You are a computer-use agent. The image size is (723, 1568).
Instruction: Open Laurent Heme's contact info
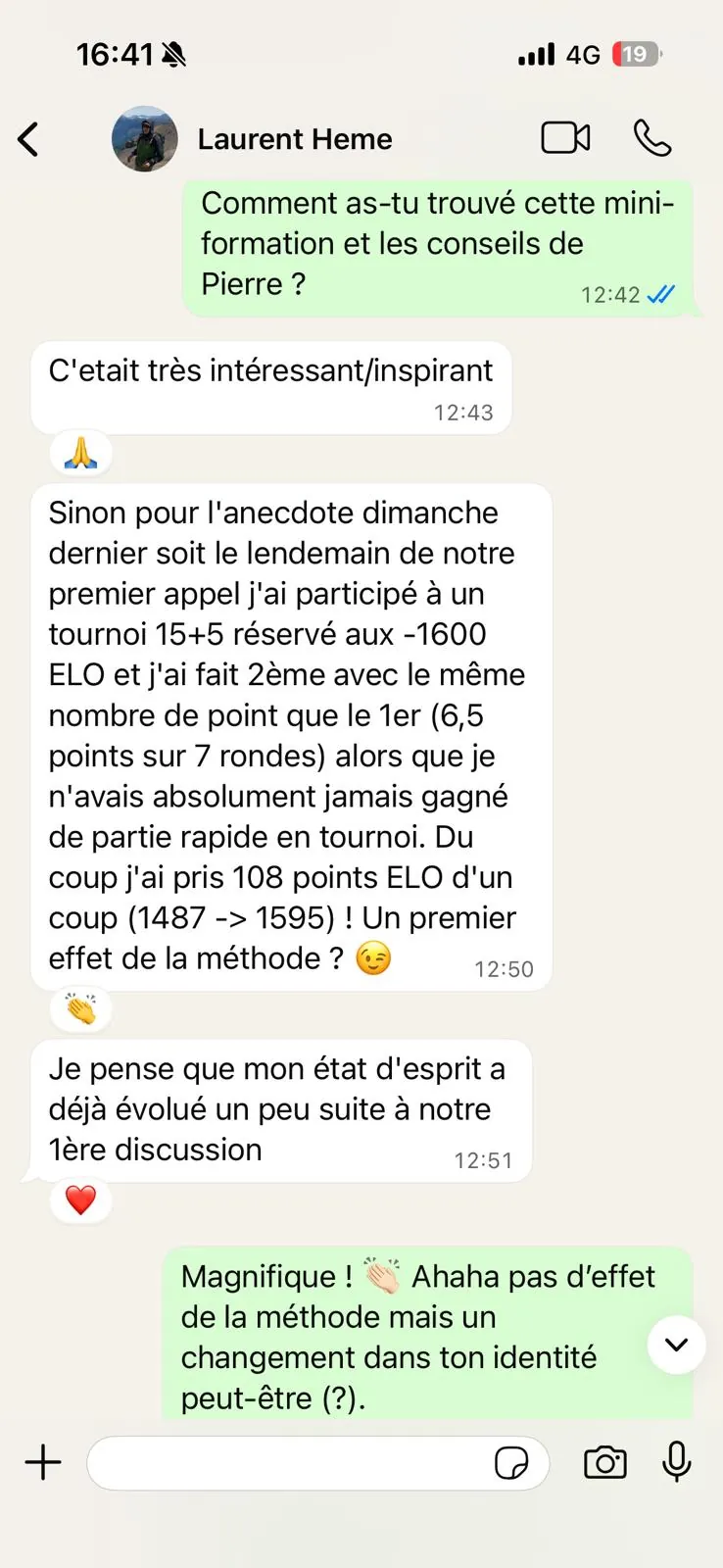pos(294,139)
